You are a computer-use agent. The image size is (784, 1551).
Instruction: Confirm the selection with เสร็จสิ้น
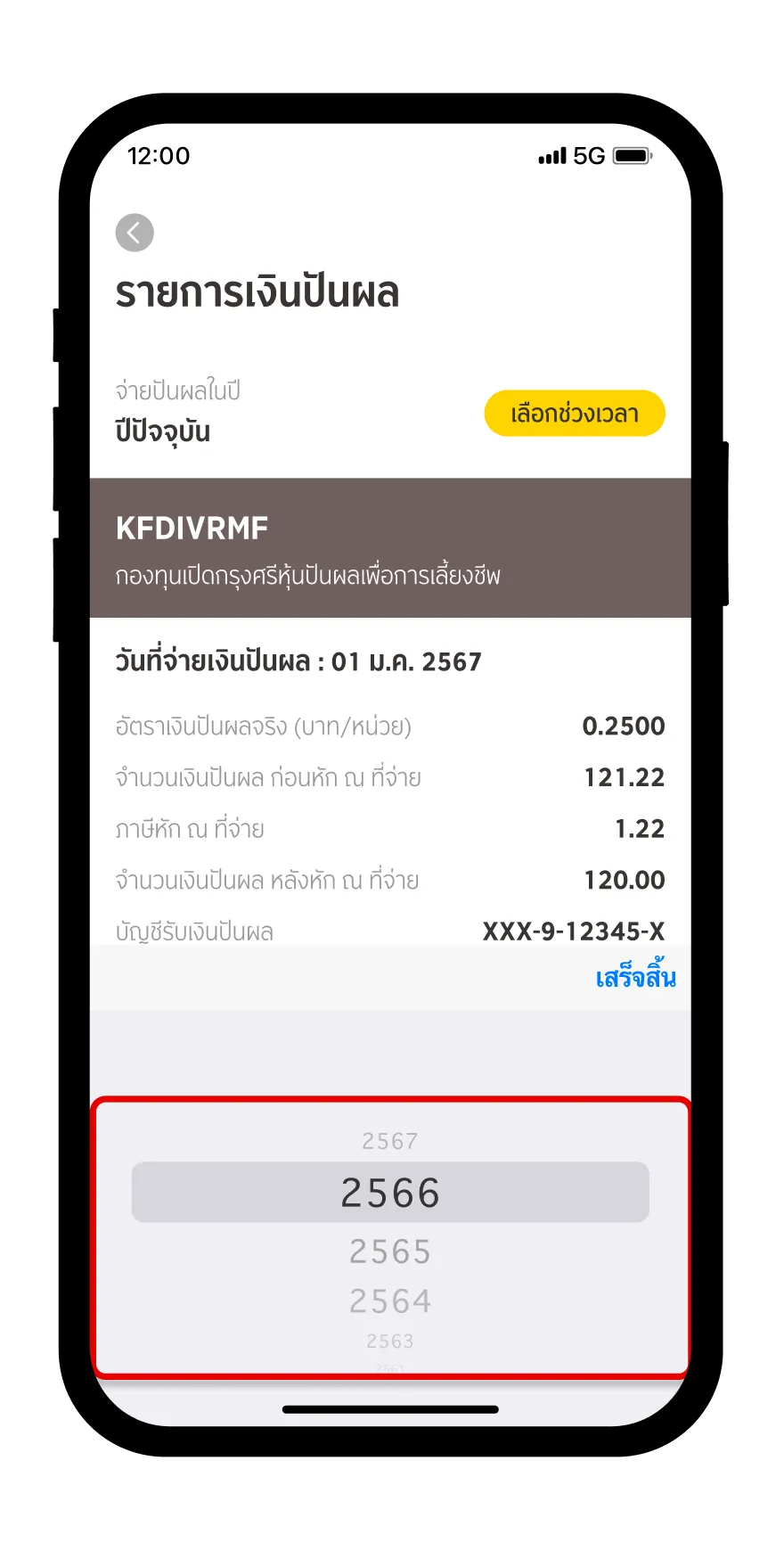point(635,976)
